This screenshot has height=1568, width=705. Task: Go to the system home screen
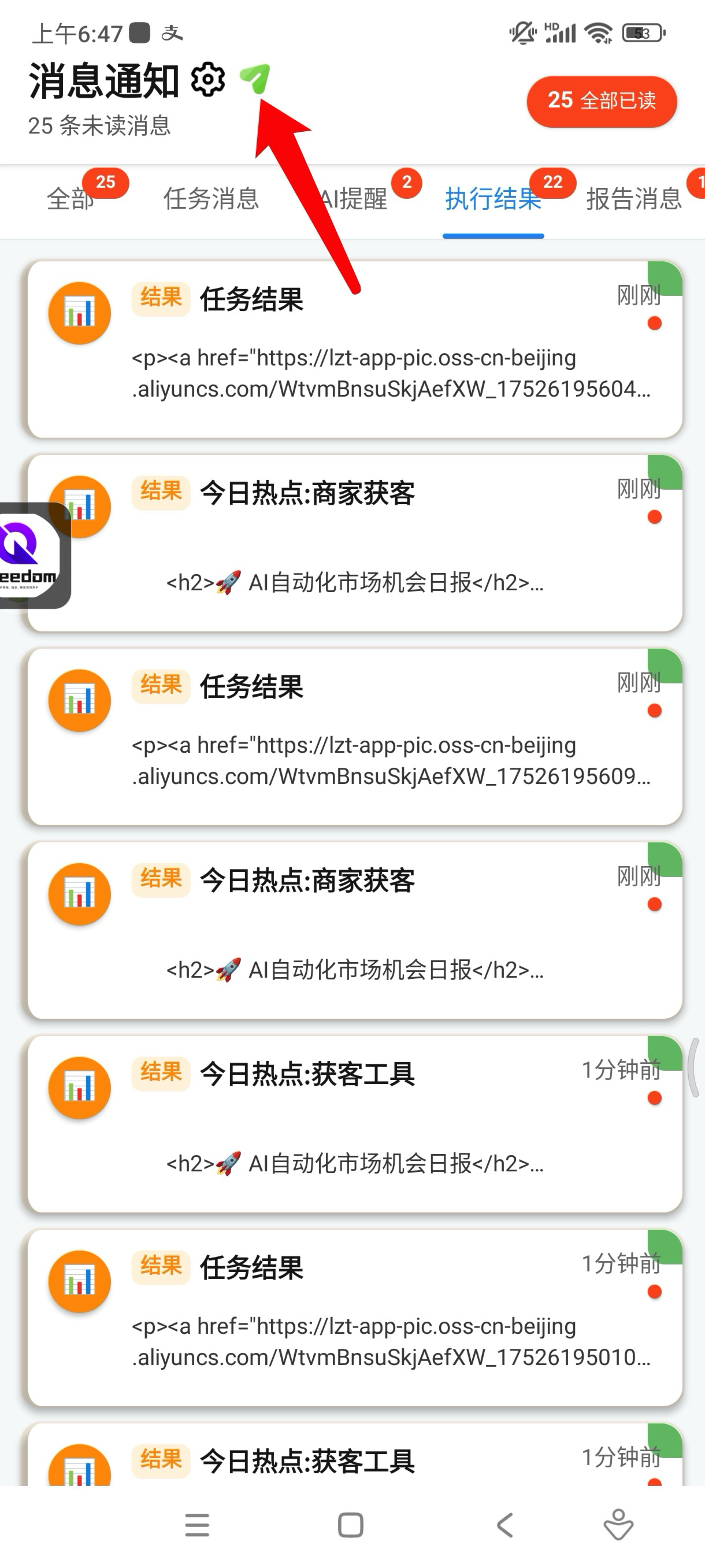350,1525
